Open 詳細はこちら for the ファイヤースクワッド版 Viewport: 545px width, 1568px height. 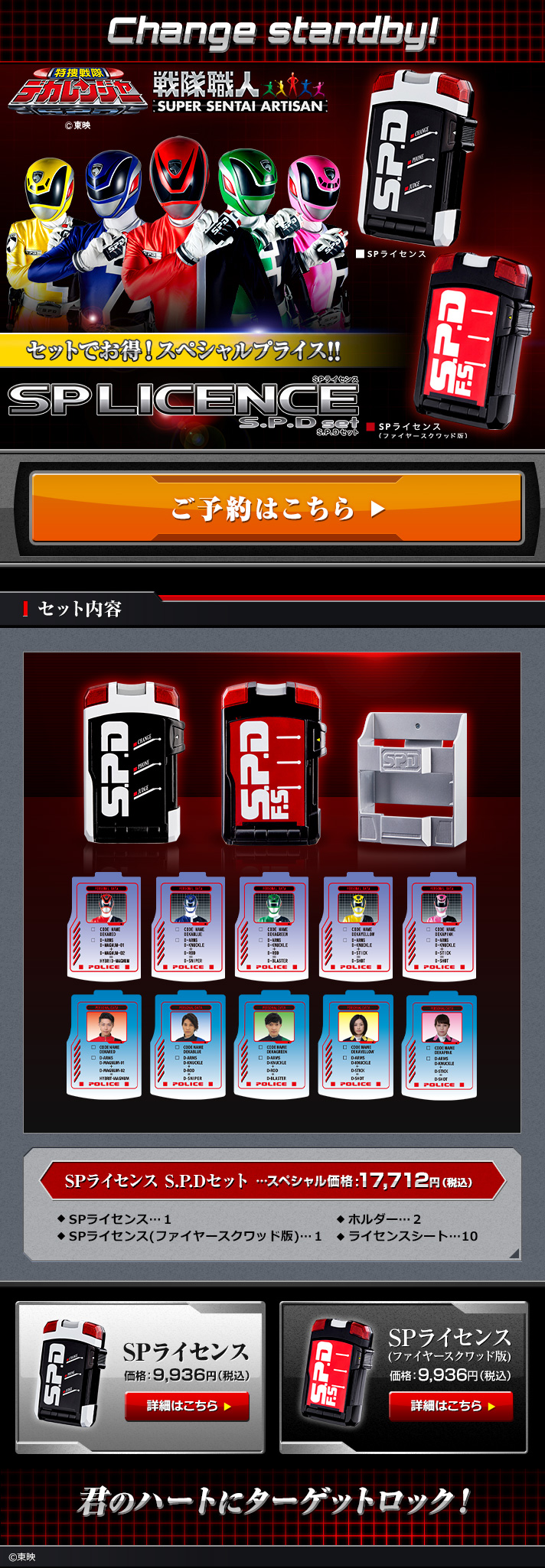click(451, 1405)
